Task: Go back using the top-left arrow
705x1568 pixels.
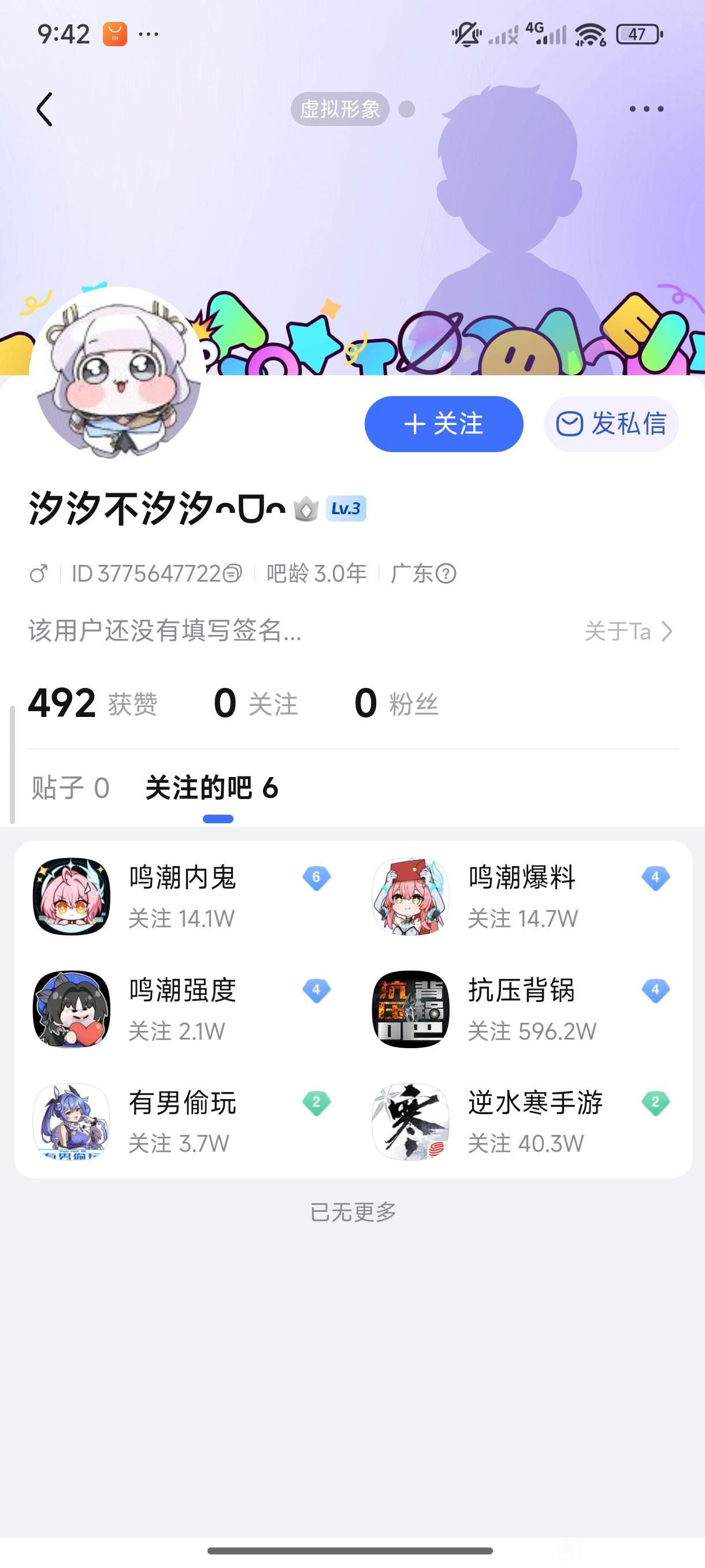Action: tap(44, 110)
